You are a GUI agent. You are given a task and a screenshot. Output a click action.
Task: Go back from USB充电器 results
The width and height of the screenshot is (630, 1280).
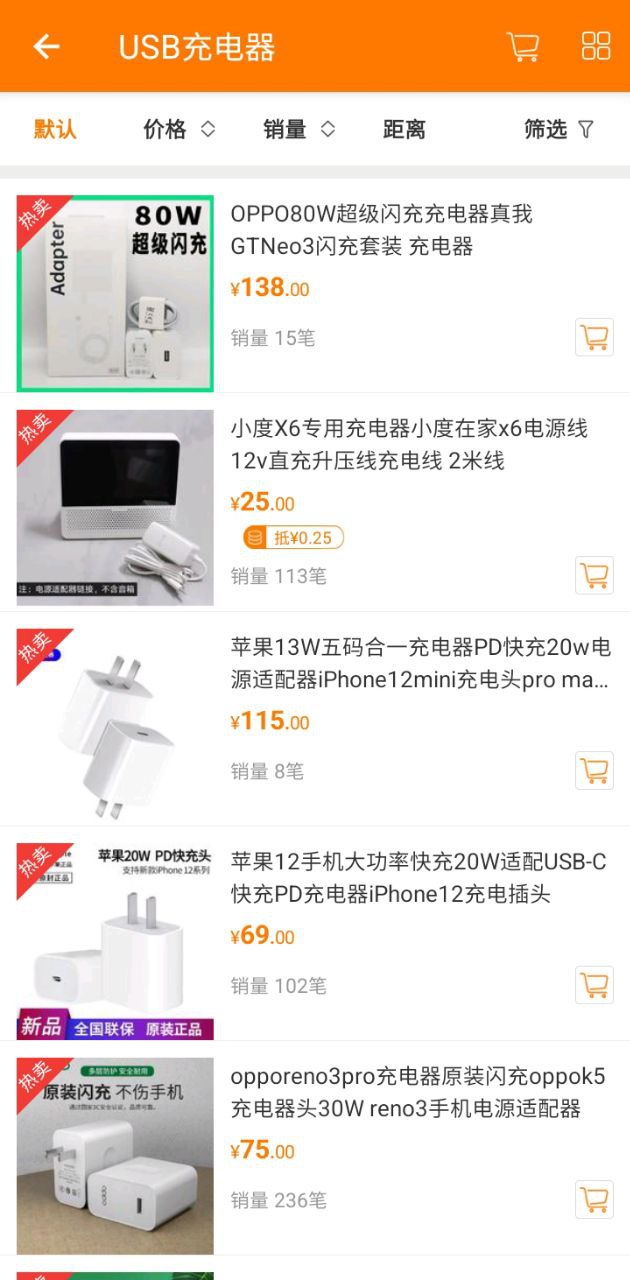46,46
